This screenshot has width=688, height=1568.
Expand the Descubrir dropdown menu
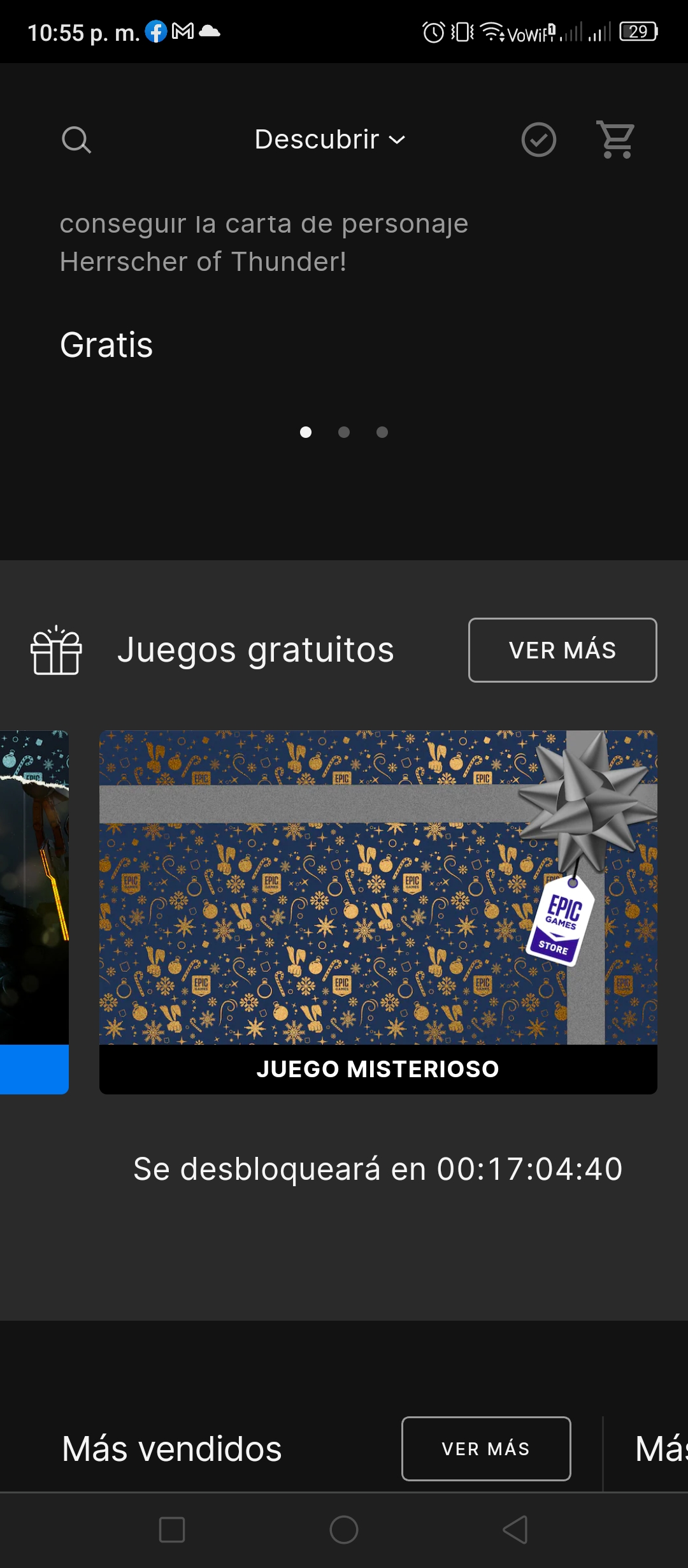[330, 140]
